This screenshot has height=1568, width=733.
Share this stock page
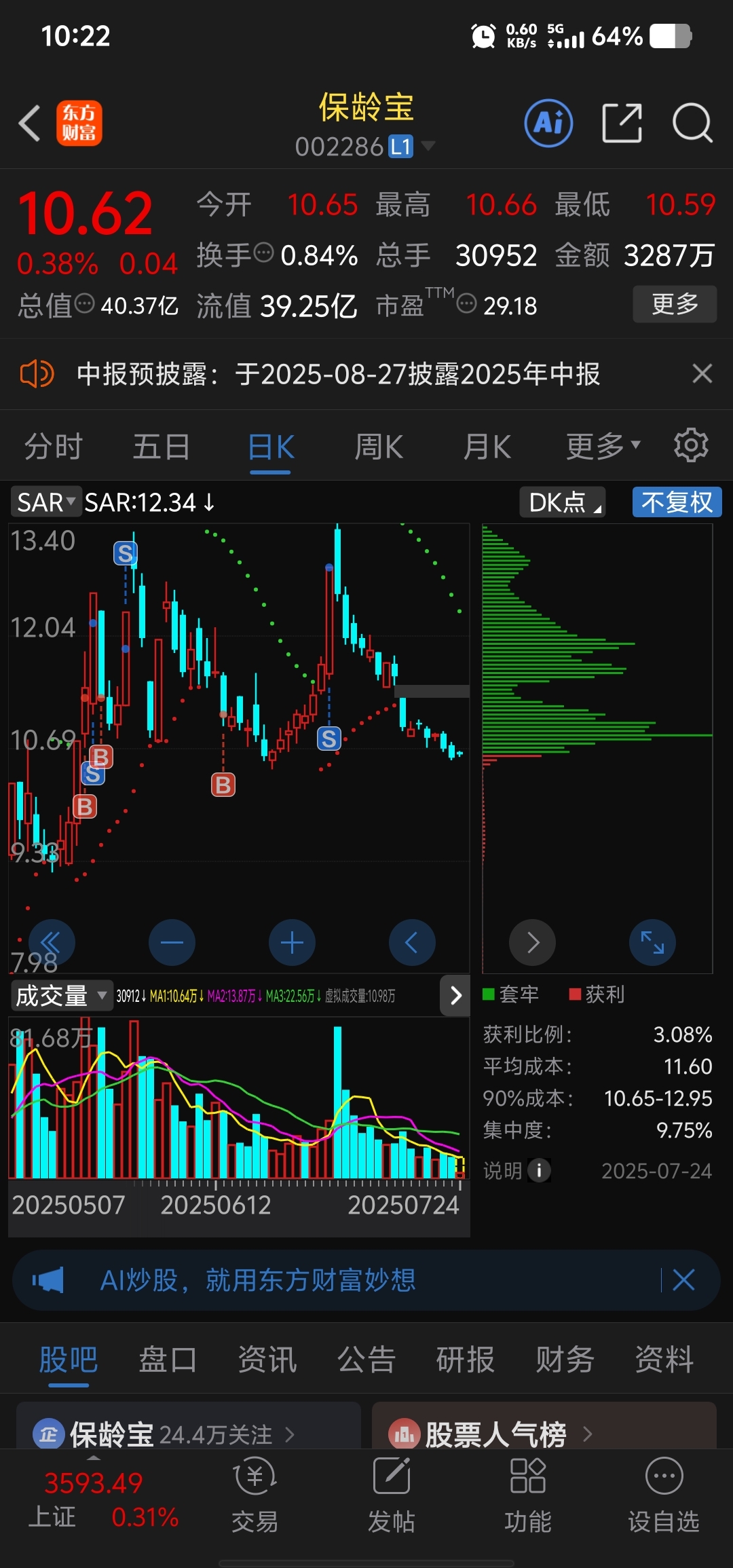[x=622, y=123]
